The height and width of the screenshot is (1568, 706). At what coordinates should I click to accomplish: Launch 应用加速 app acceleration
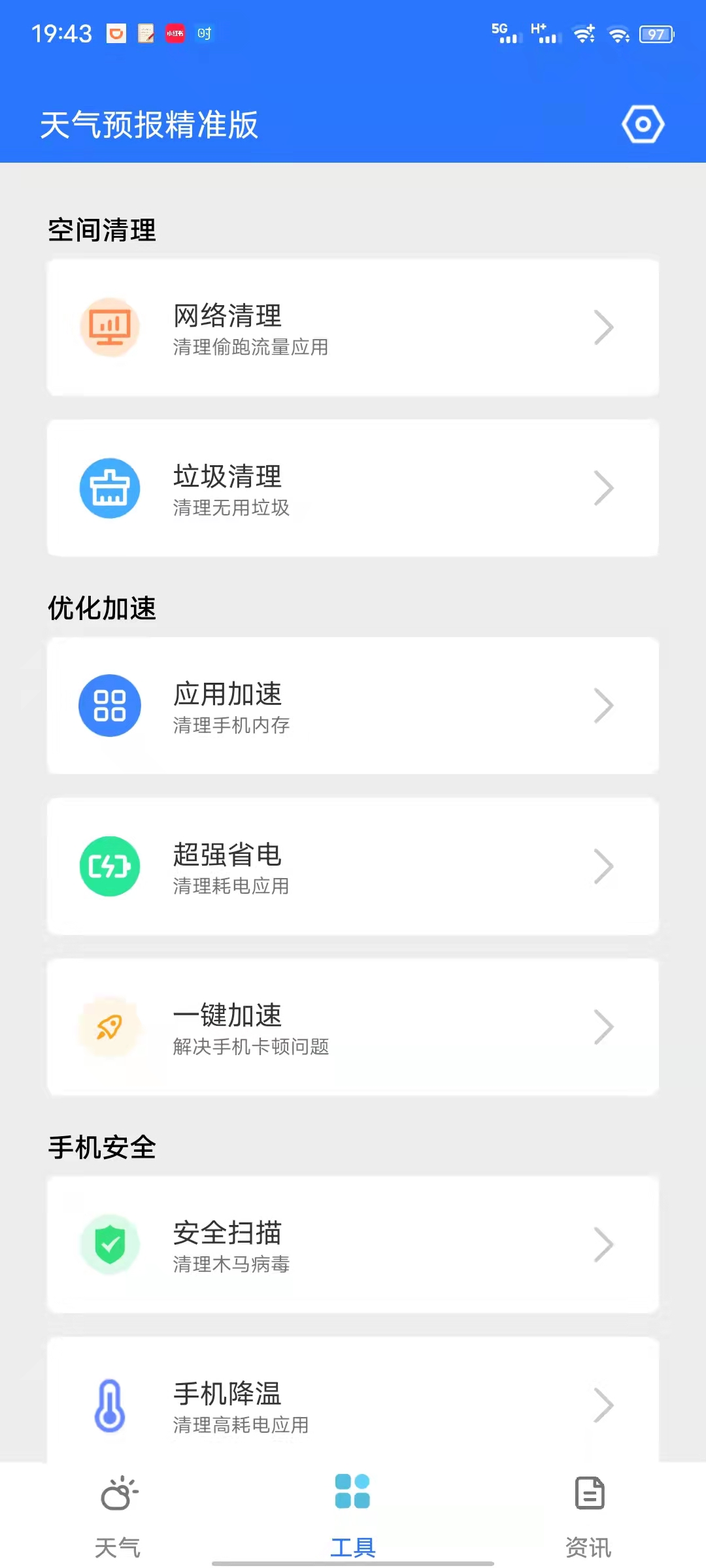pos(353,706)
